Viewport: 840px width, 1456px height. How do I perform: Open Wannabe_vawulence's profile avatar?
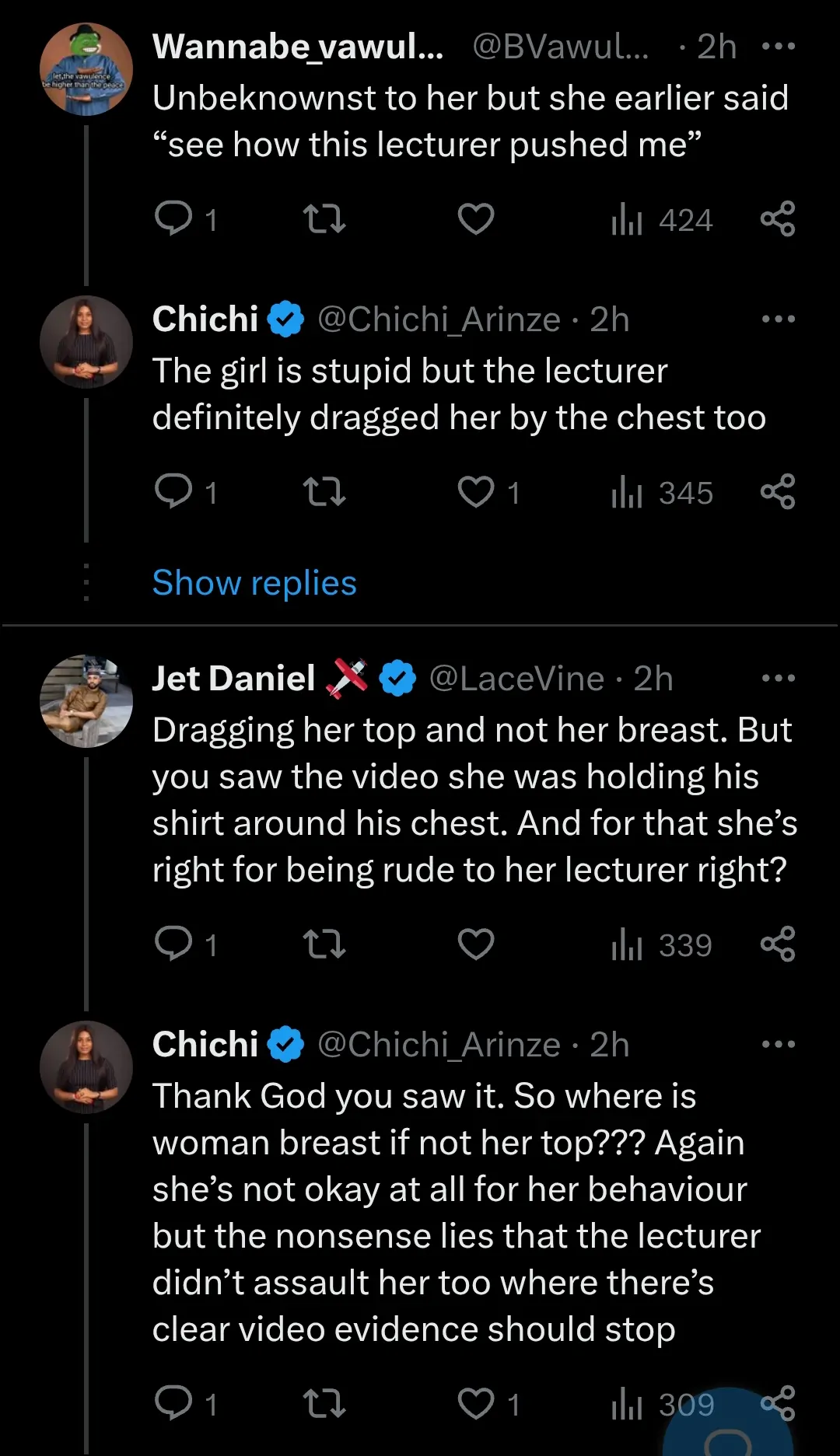86,69
